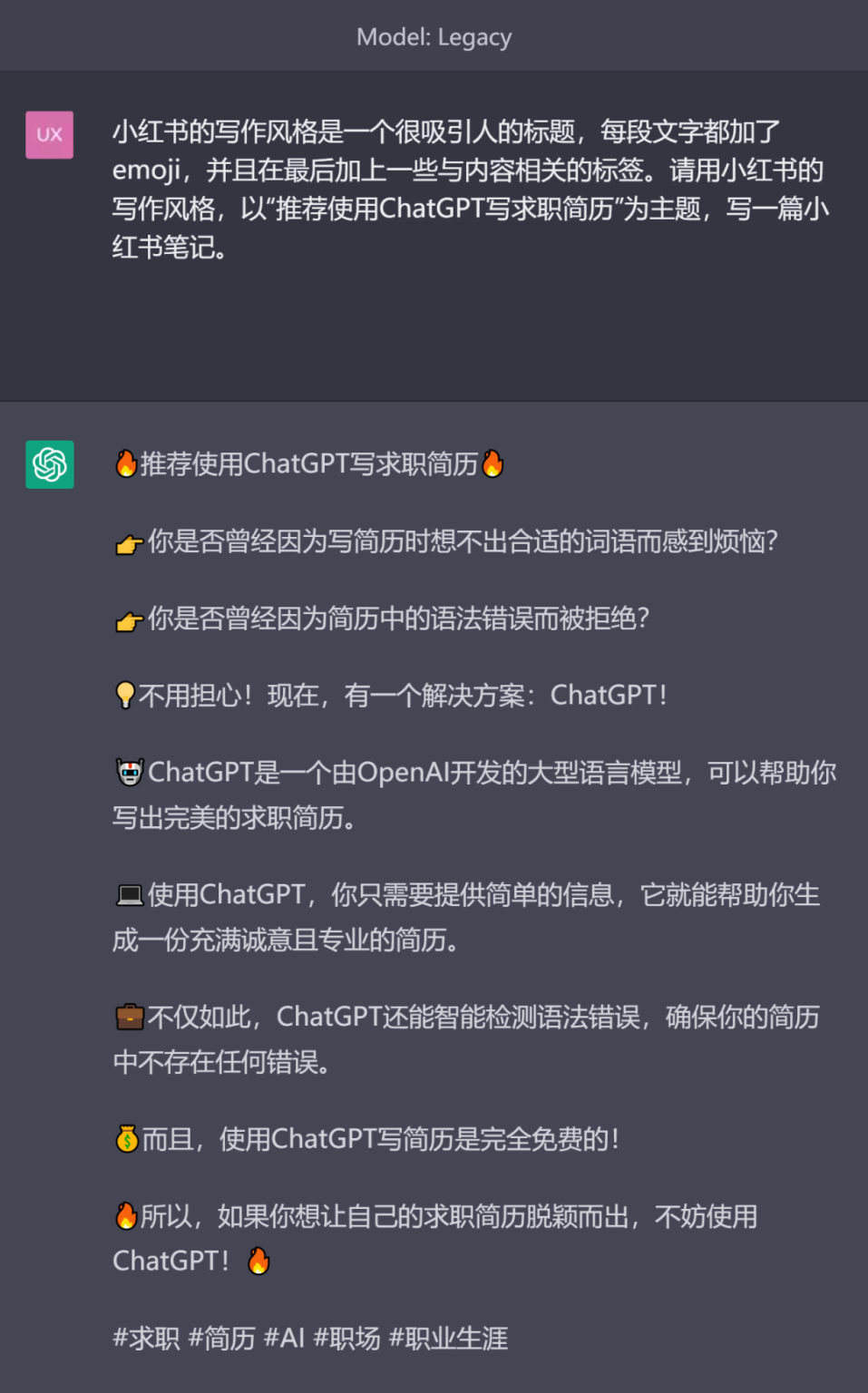Viewport: 868px width, 1393px height.
Task: Click the conversation header bar
Action: [x=434, y=36]
